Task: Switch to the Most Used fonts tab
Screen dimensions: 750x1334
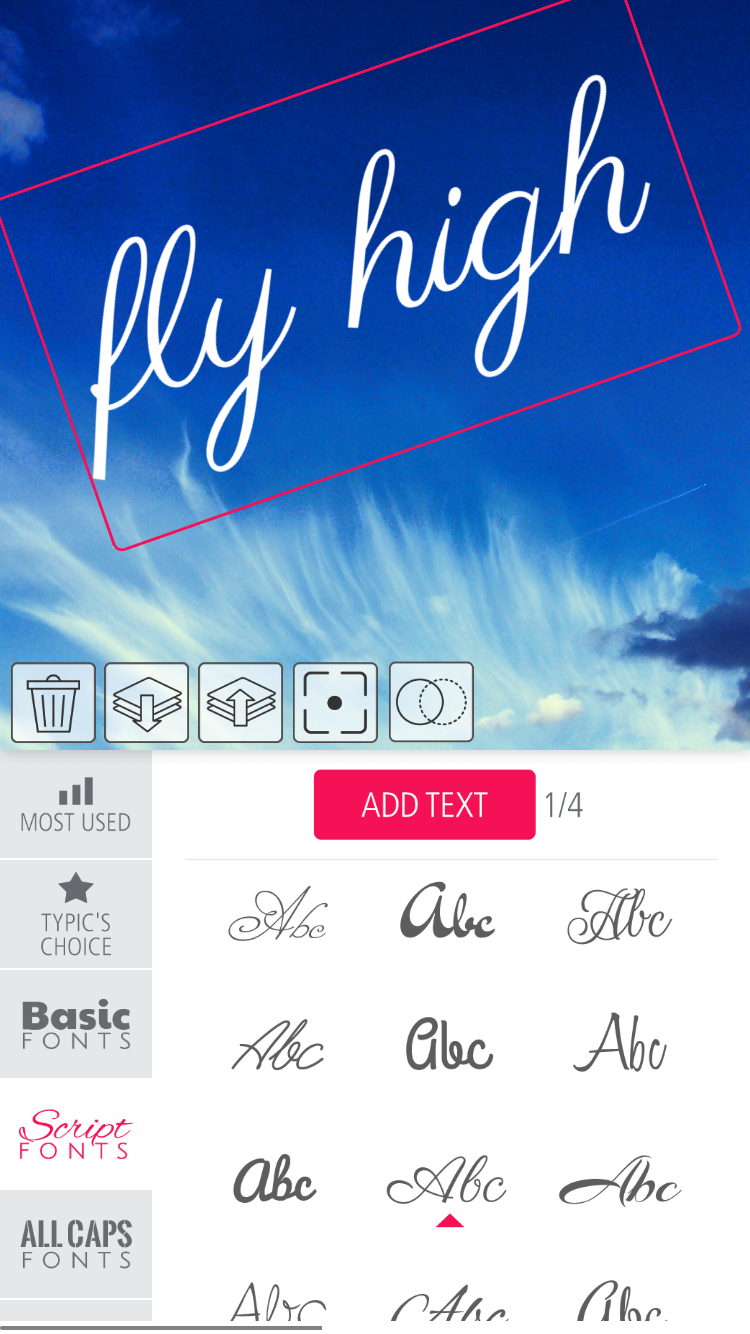Action: (x=76, y=804)
